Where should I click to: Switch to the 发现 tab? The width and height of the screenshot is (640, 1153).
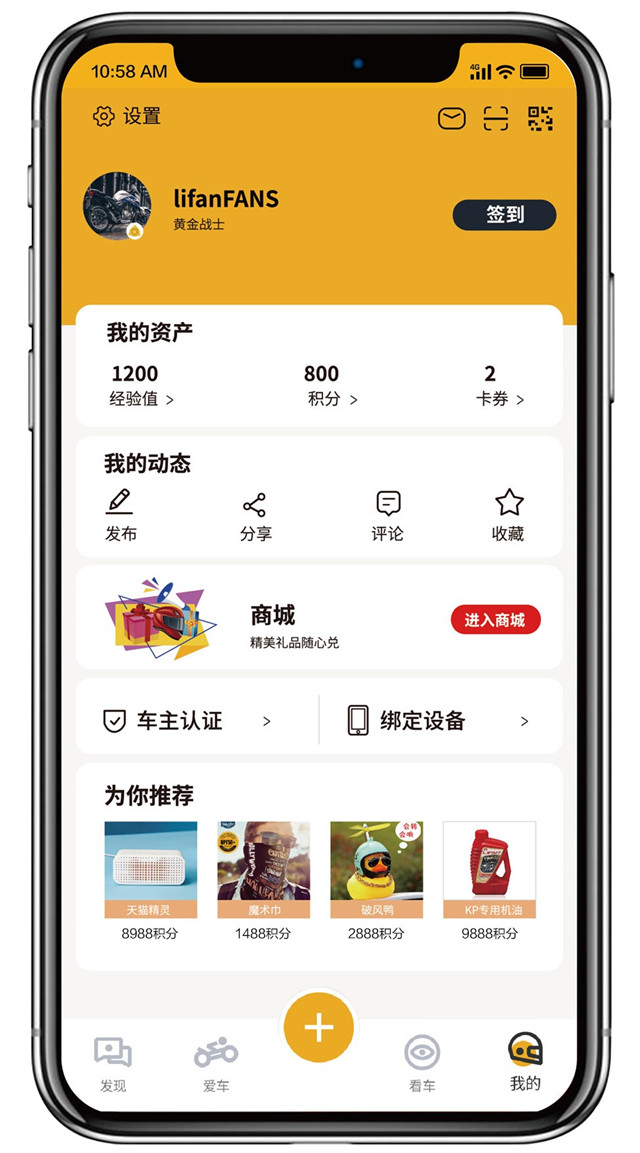[x=113, y=1064]
